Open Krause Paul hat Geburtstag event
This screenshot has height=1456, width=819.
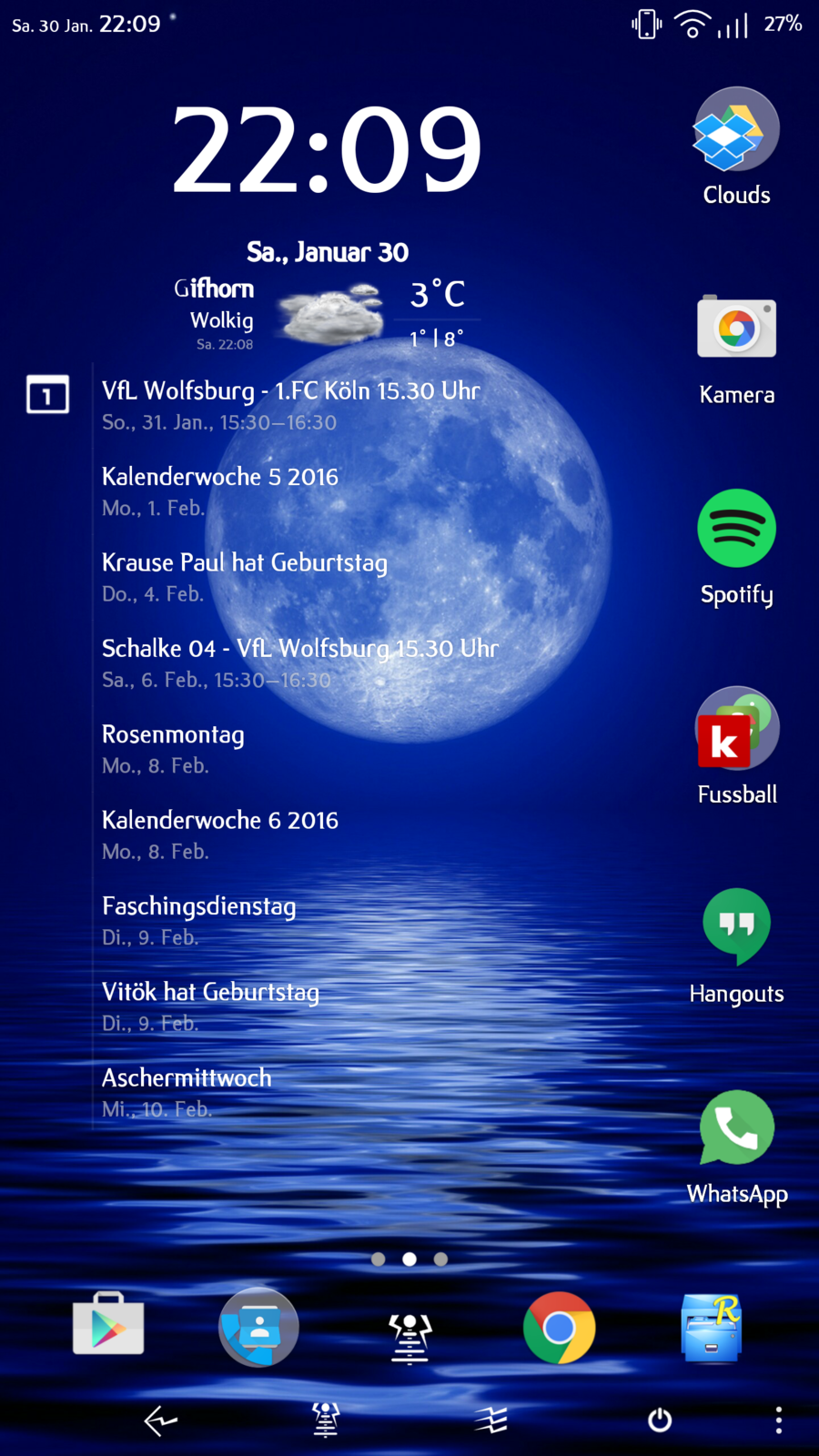click(x=246, y=577)
